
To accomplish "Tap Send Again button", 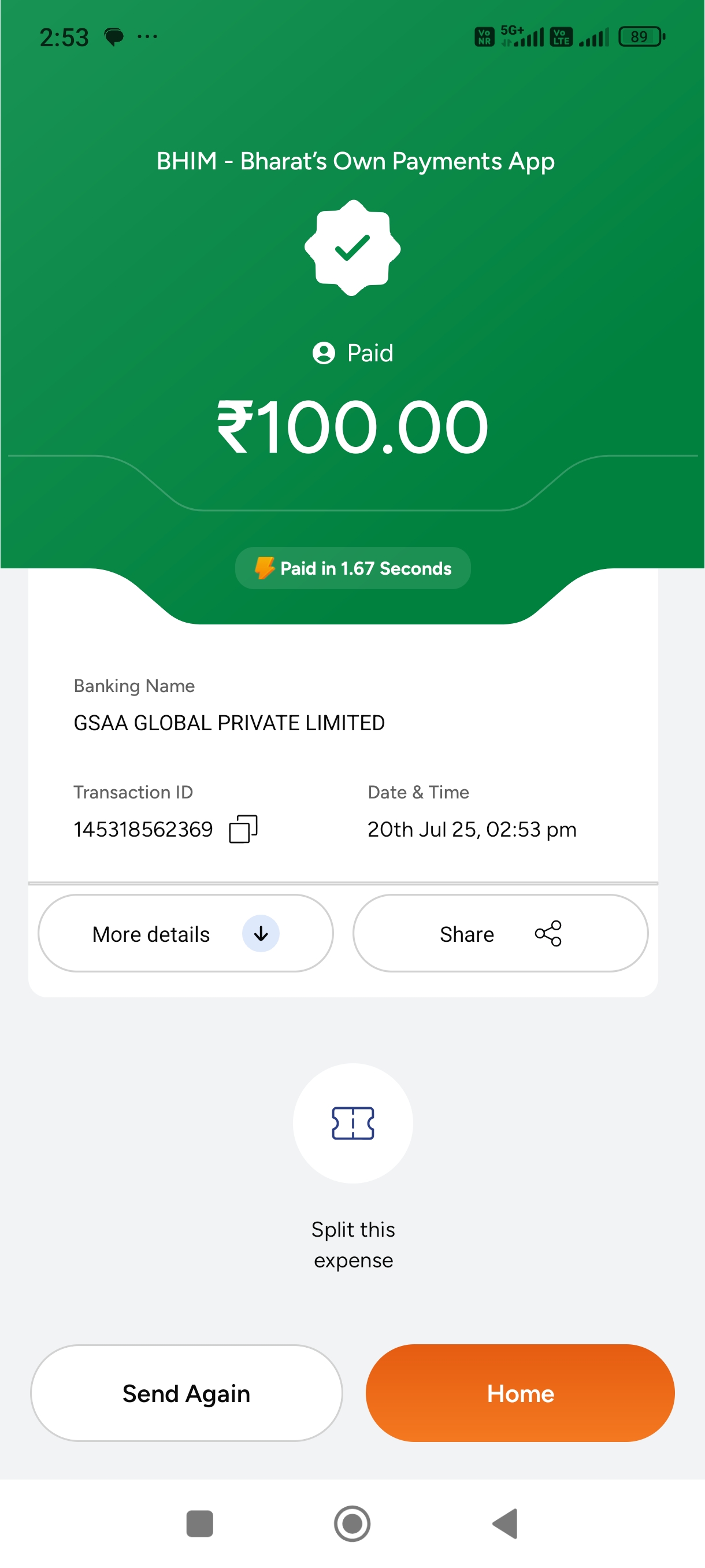I will (x=186, y=1393).
